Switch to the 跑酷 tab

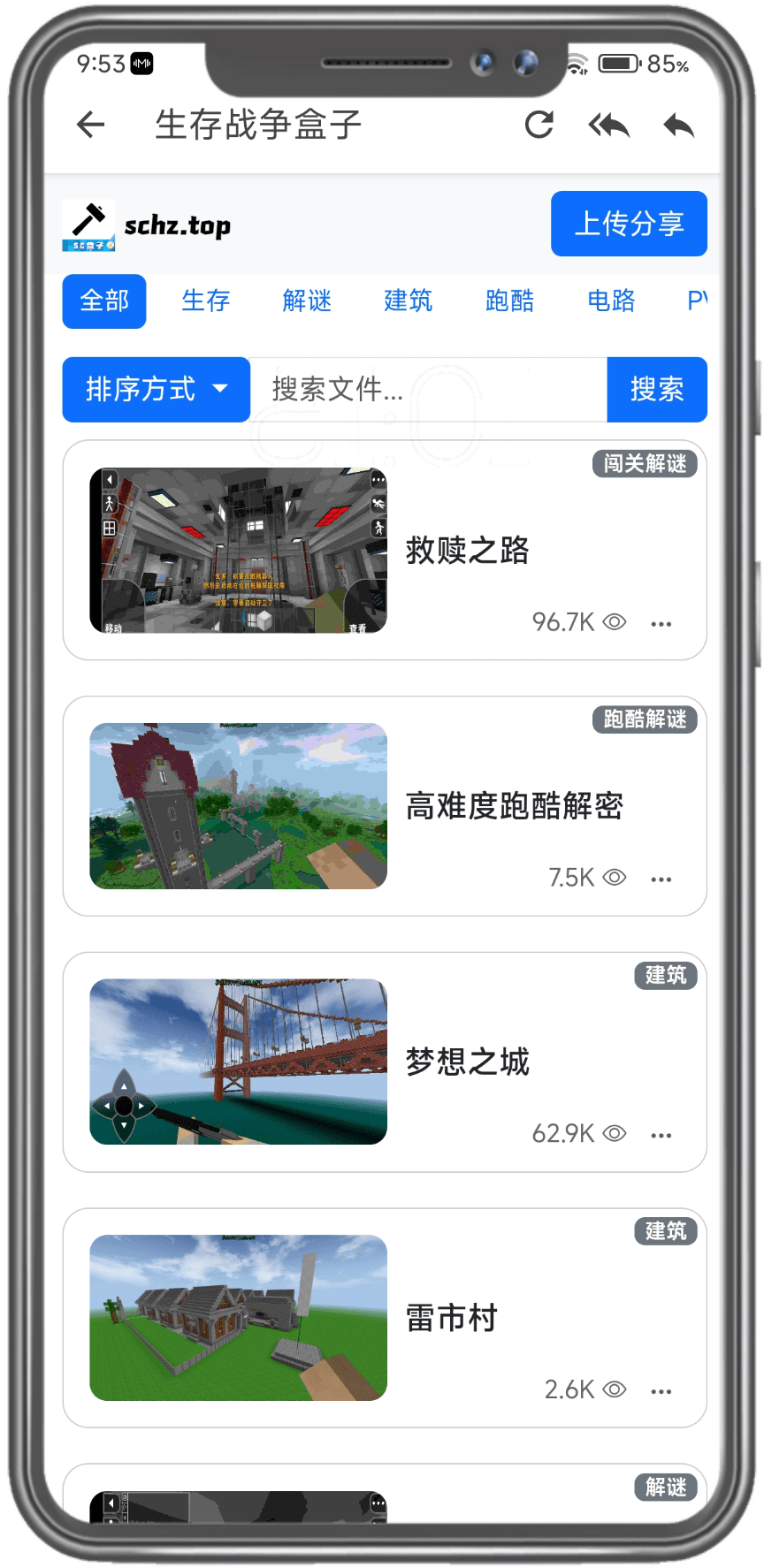point(510,301)
